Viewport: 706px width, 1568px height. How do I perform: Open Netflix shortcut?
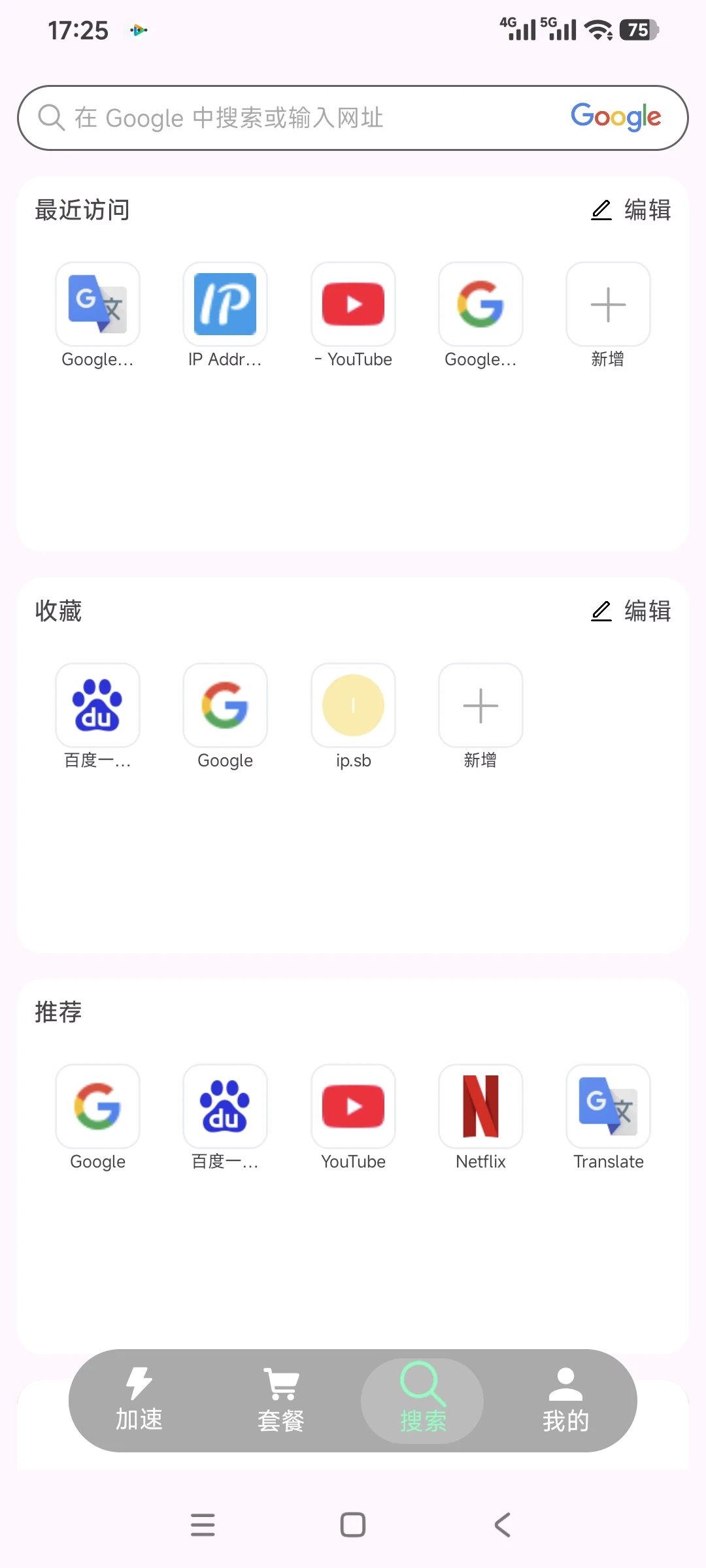[480, 1107]
